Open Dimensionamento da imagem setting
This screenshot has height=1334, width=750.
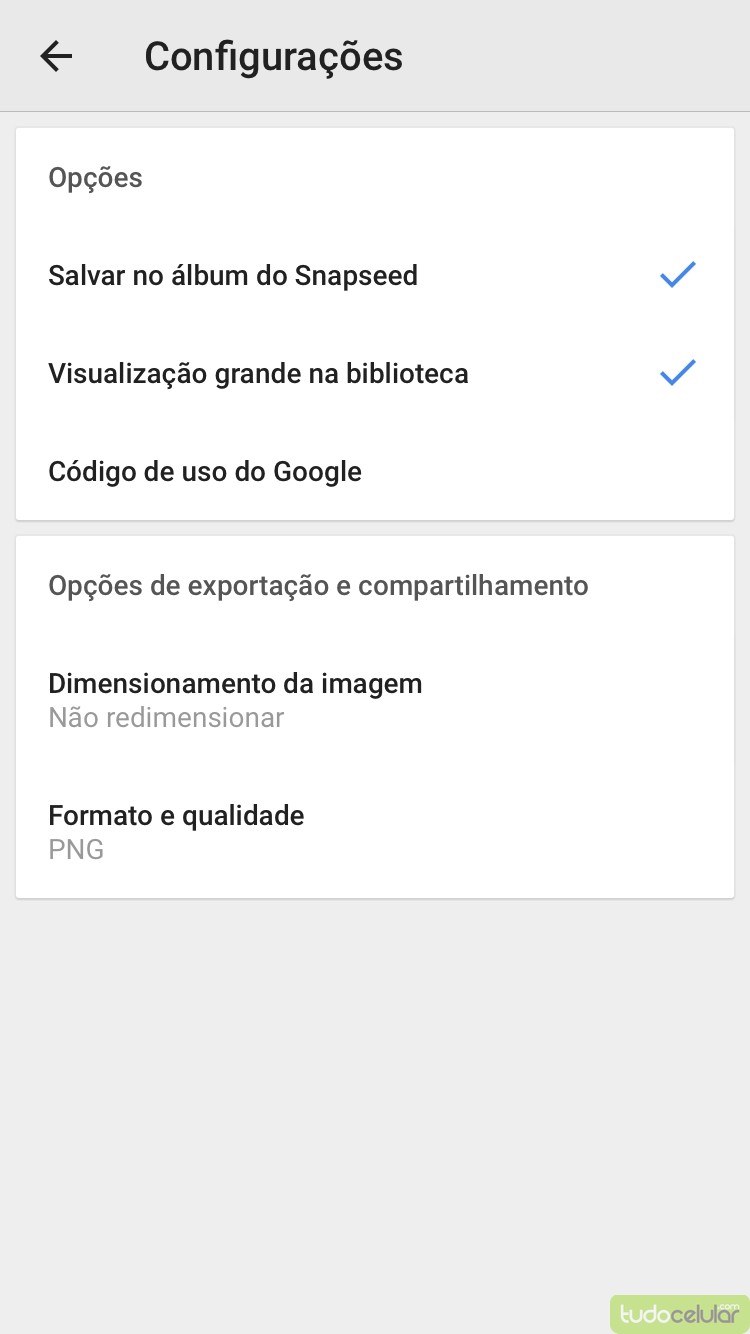(x=235, y=699)
